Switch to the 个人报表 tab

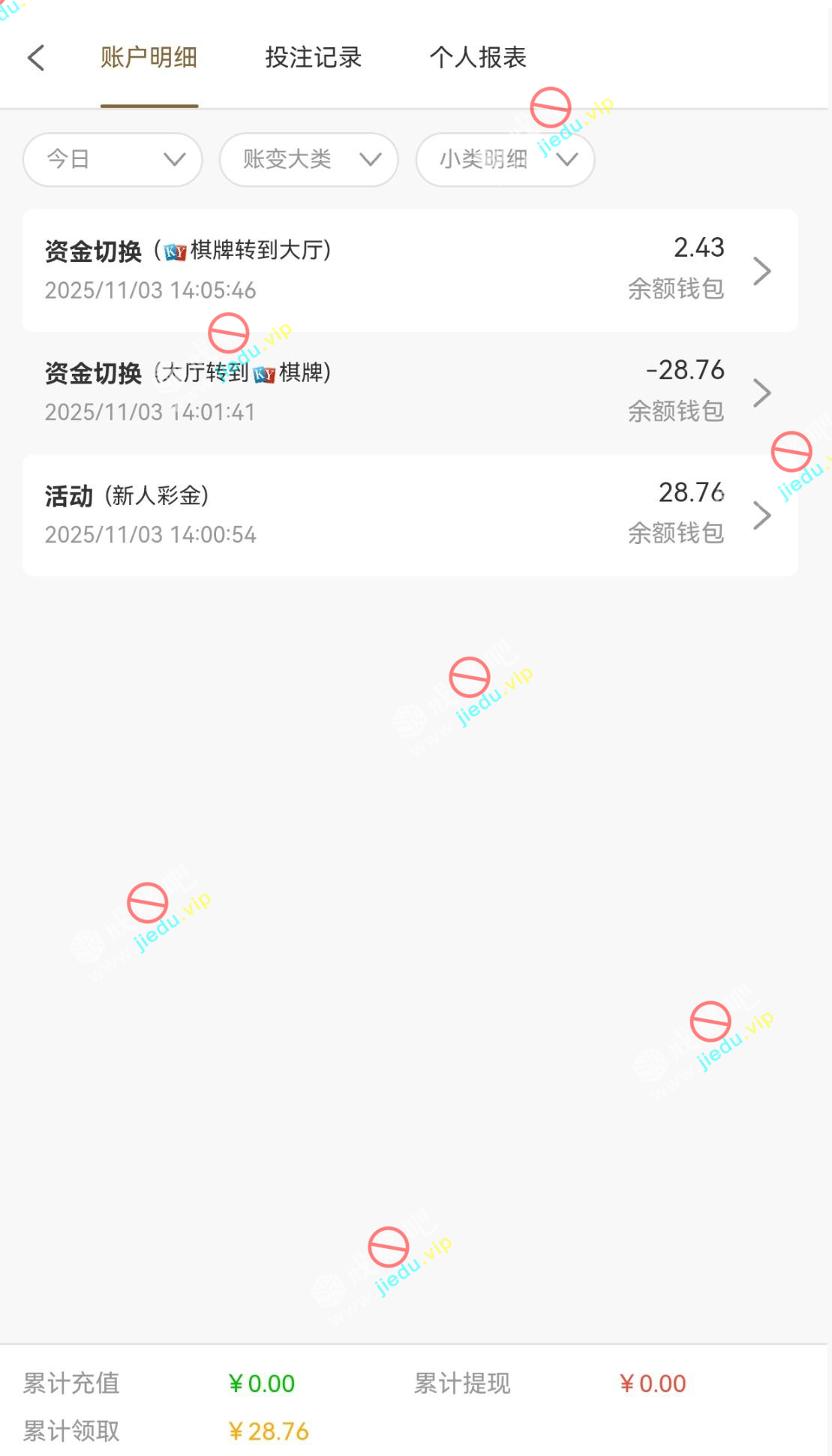click(x=478, y=58)
